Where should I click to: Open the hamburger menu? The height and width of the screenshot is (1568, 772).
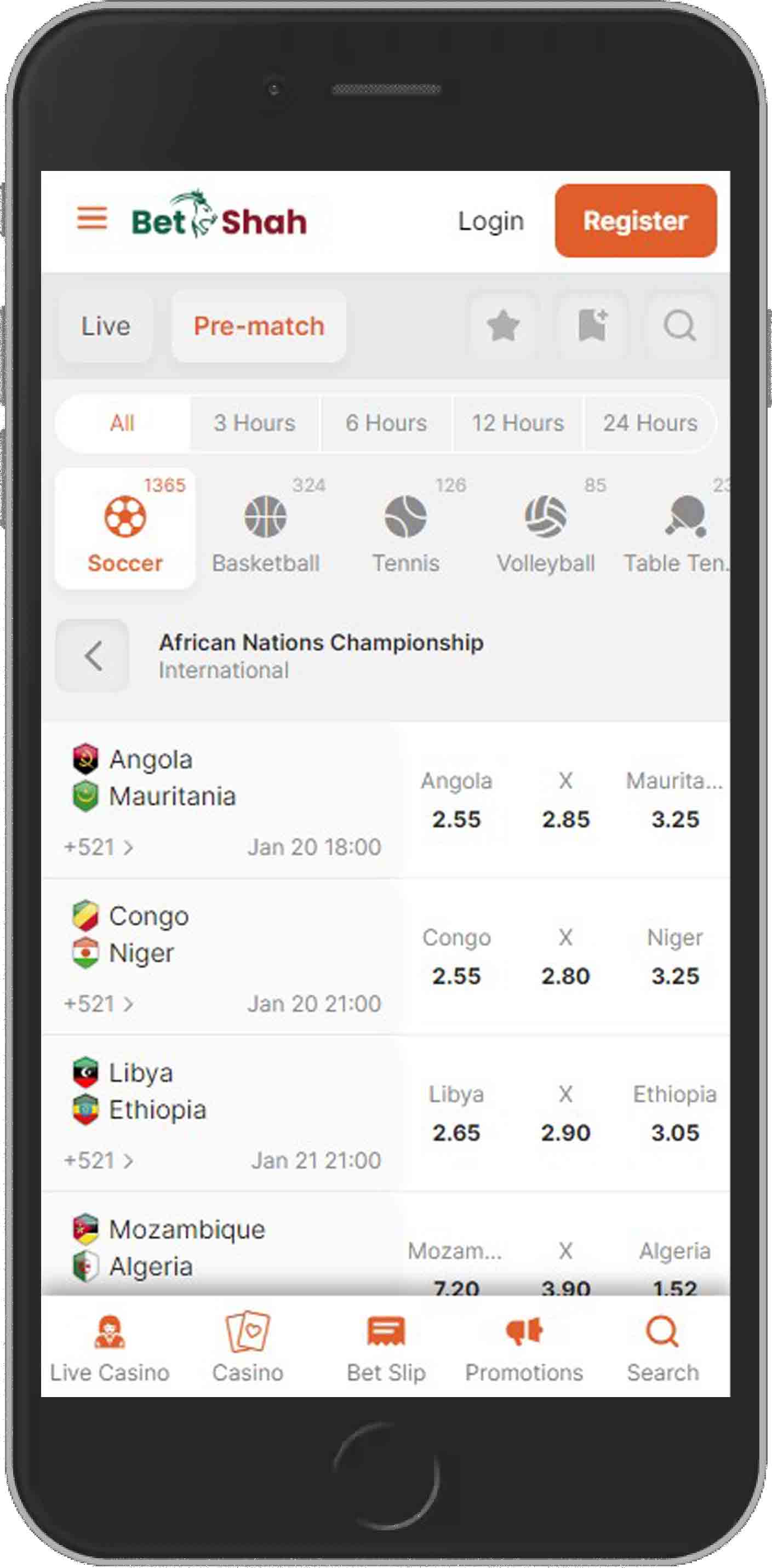point(92,218)
